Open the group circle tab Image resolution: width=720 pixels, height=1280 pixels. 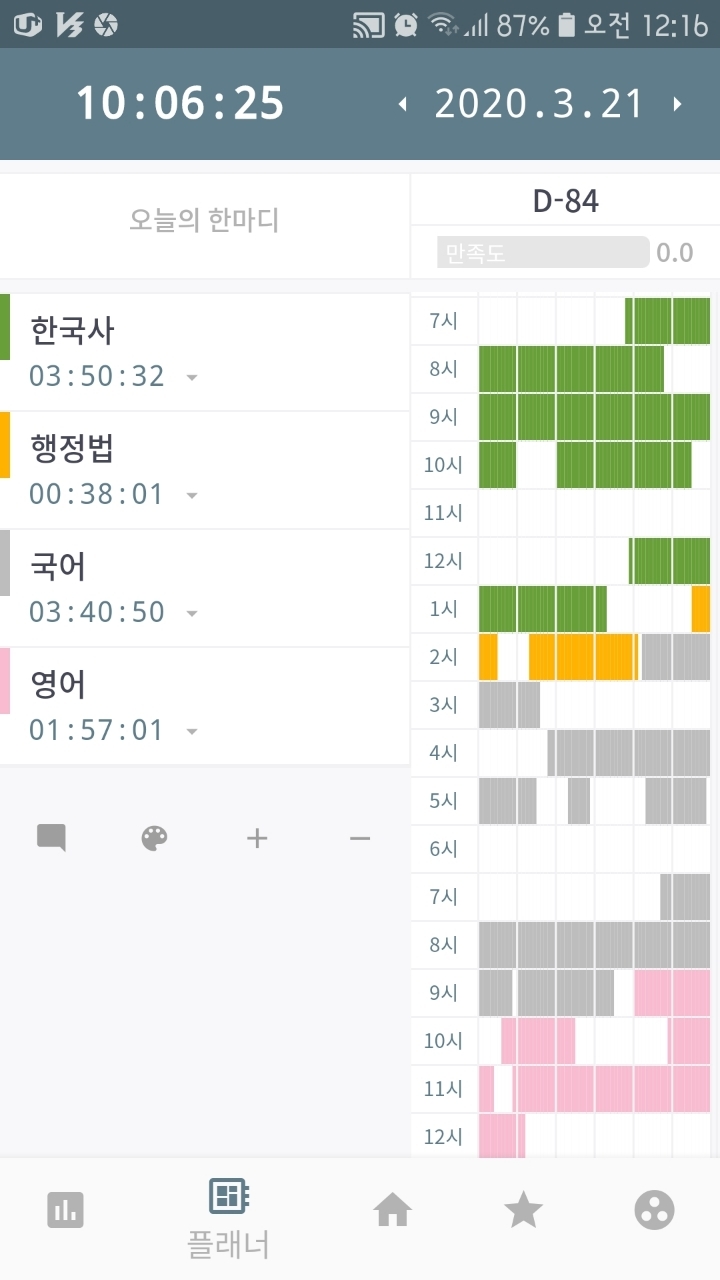coord(654,1211)
